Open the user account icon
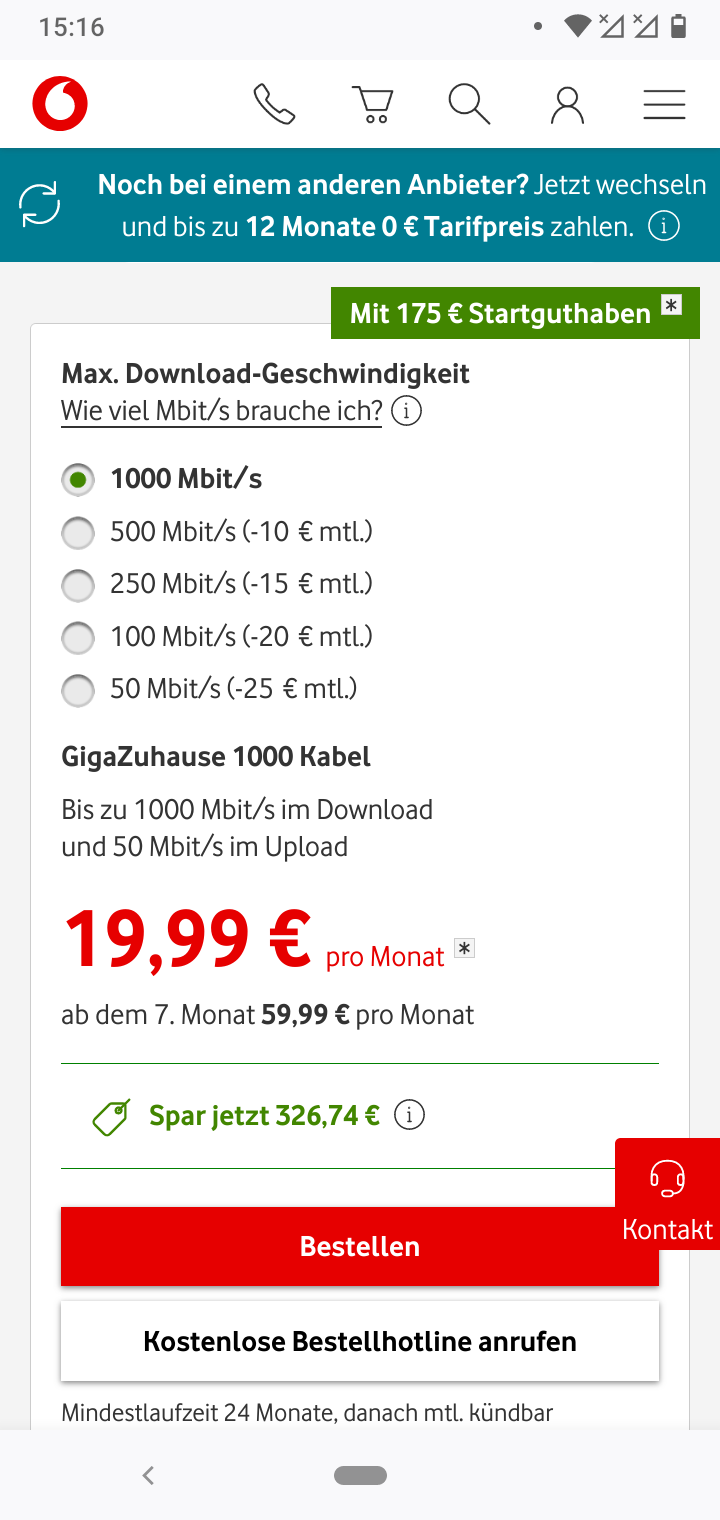 point(566,102)
